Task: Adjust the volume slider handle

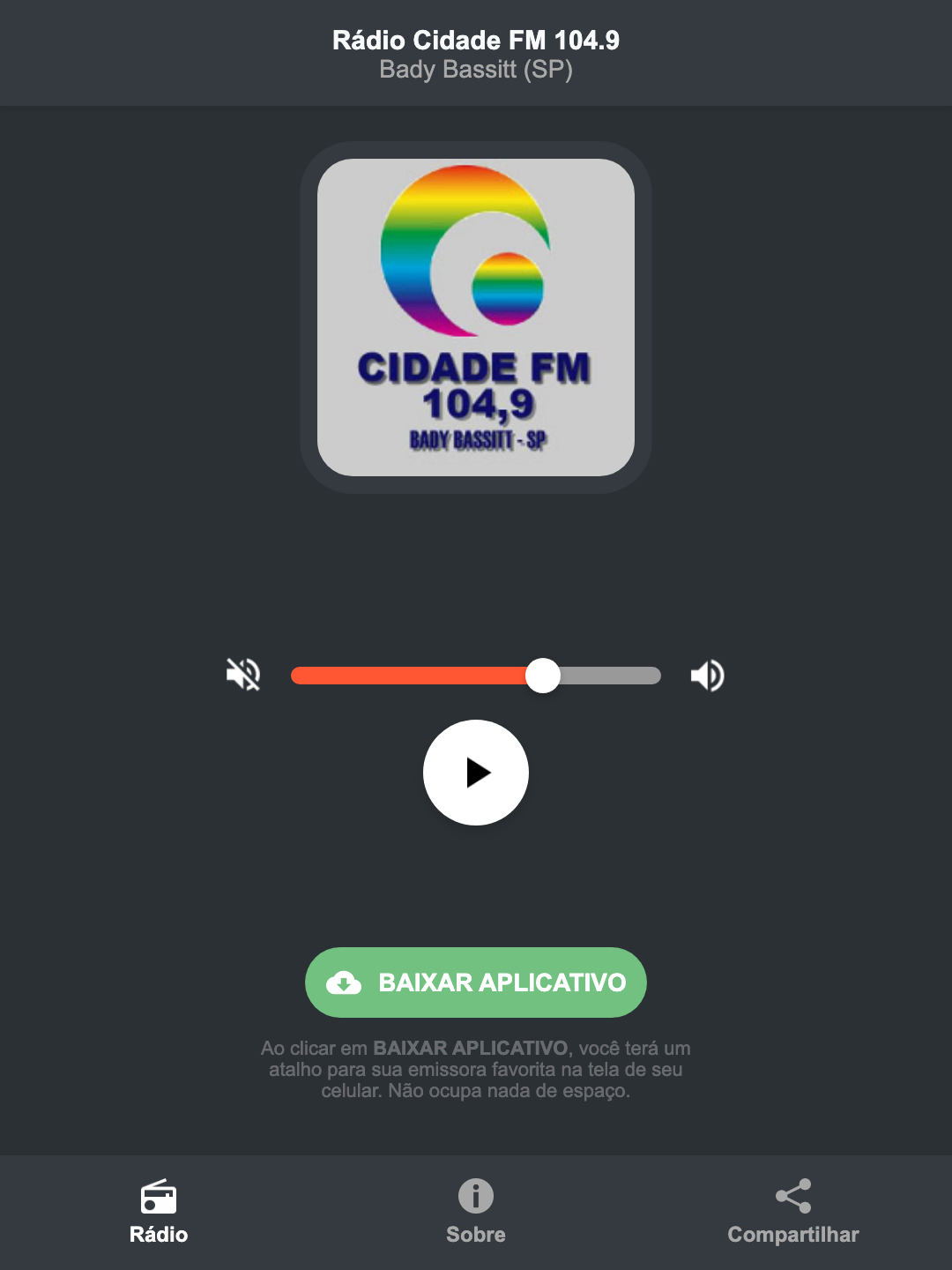Action: click(543, 675)
